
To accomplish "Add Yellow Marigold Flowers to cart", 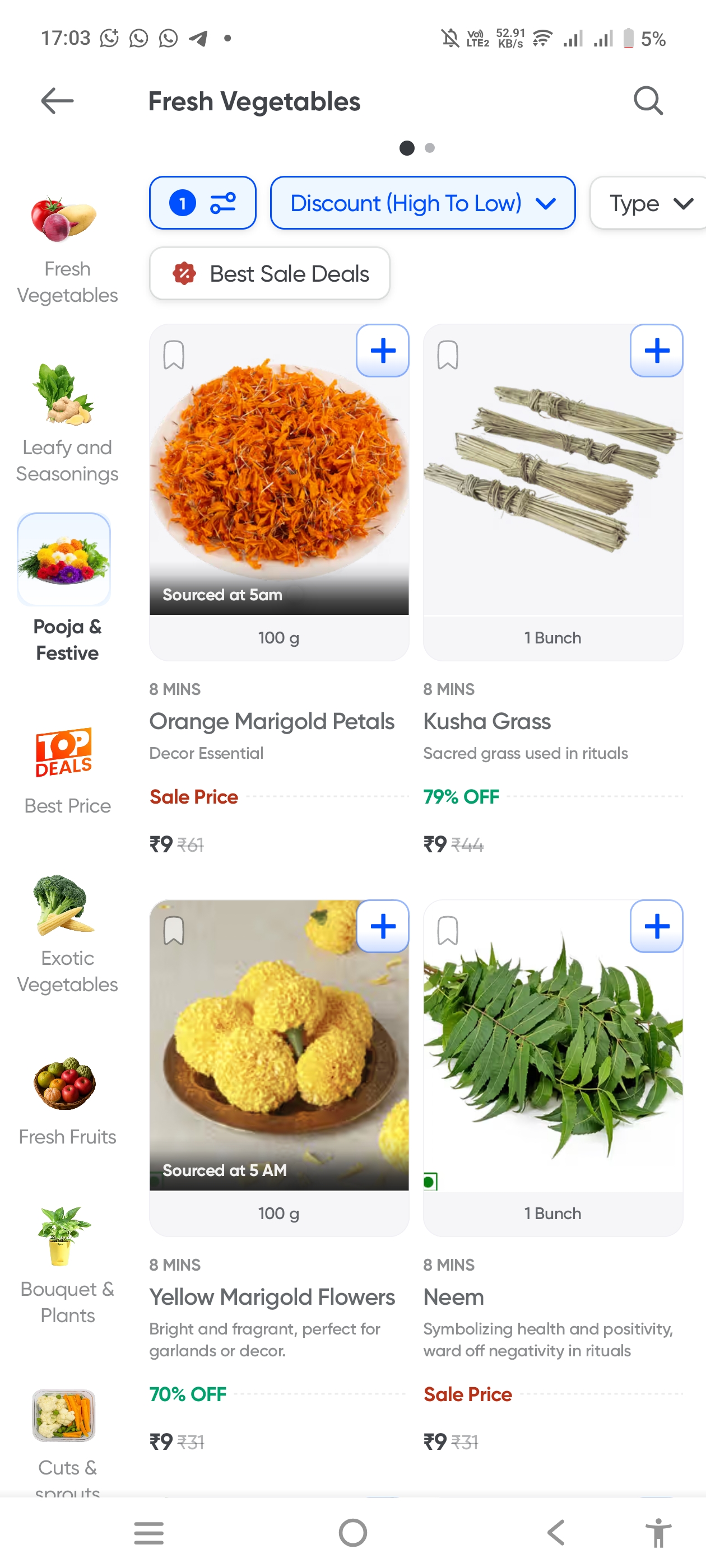I will pos(383,926).
